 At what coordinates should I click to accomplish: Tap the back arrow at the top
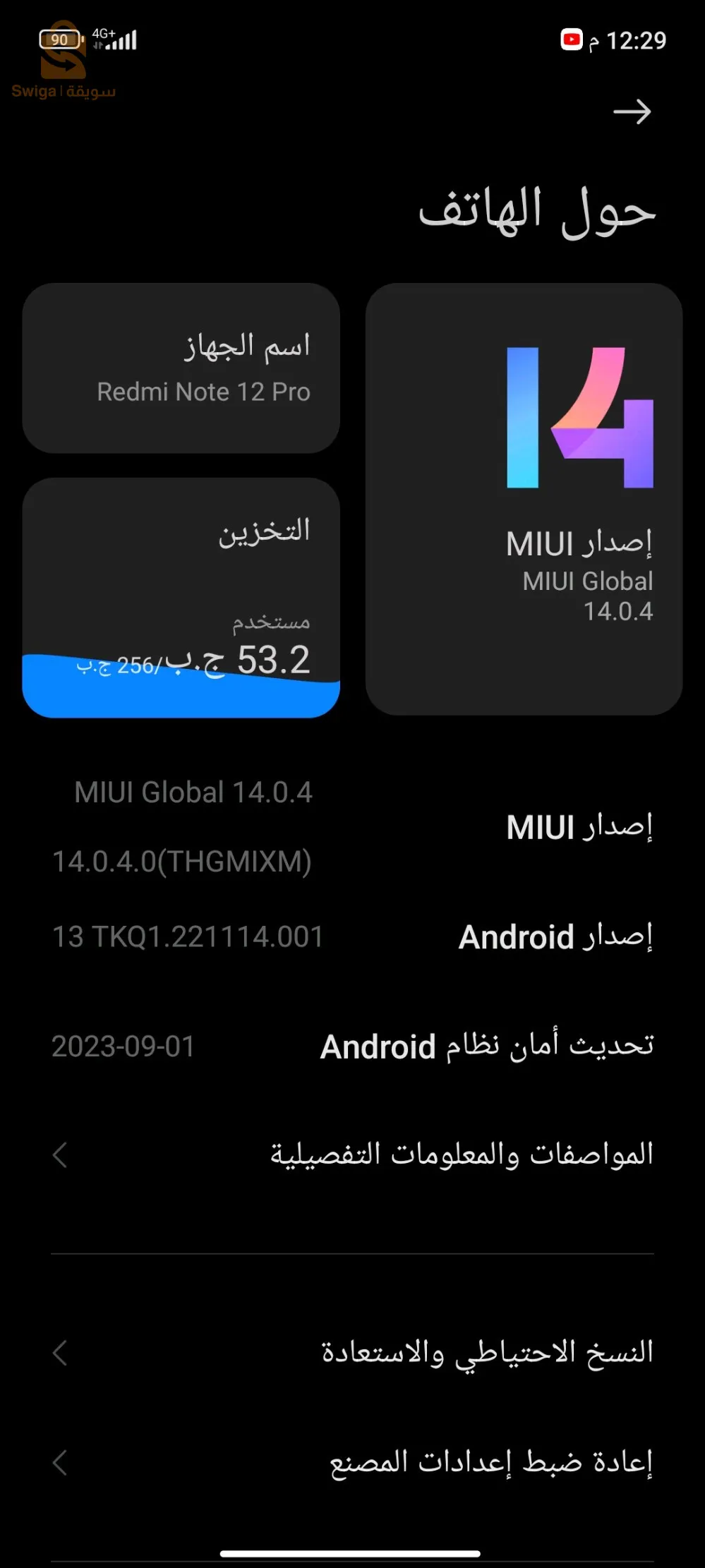pos(632,111)
